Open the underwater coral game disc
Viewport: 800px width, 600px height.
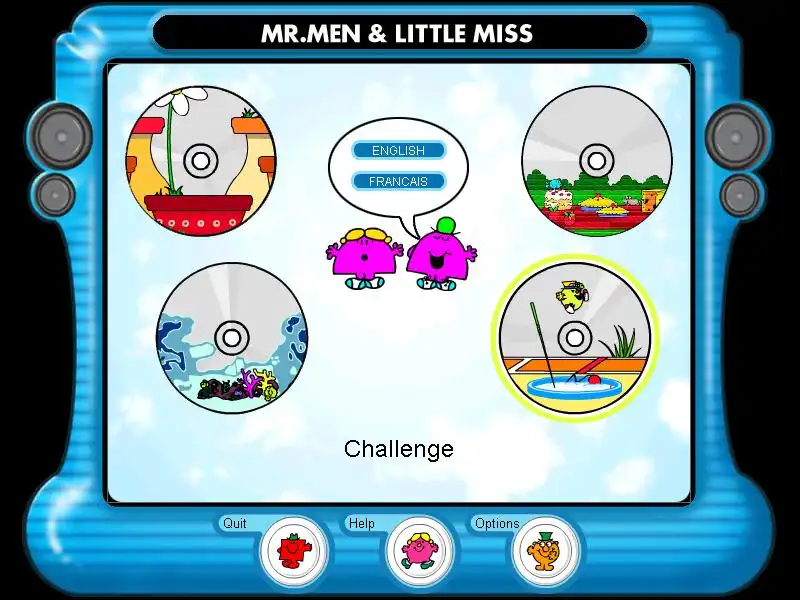(232, 338)
